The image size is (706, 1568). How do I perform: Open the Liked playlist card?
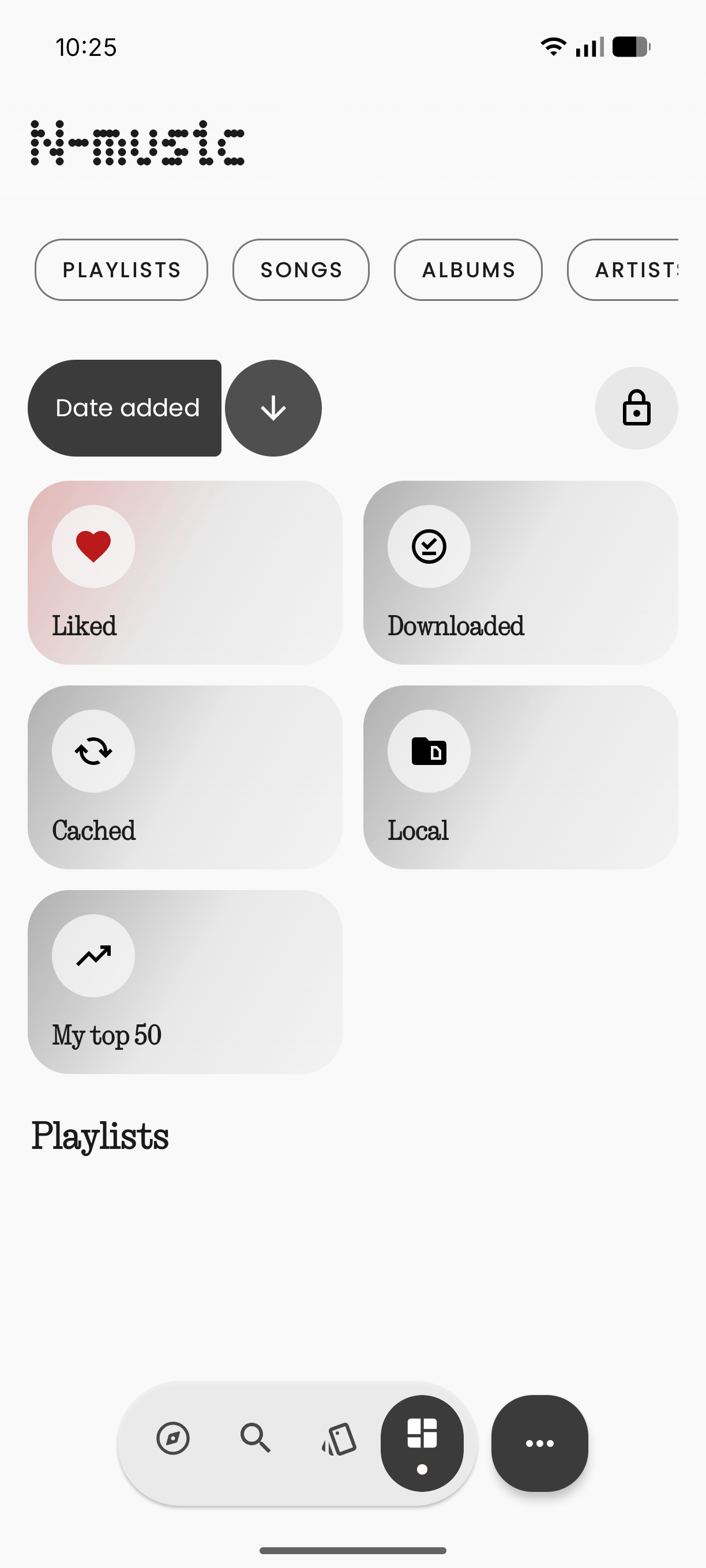[x=185, y=573]
